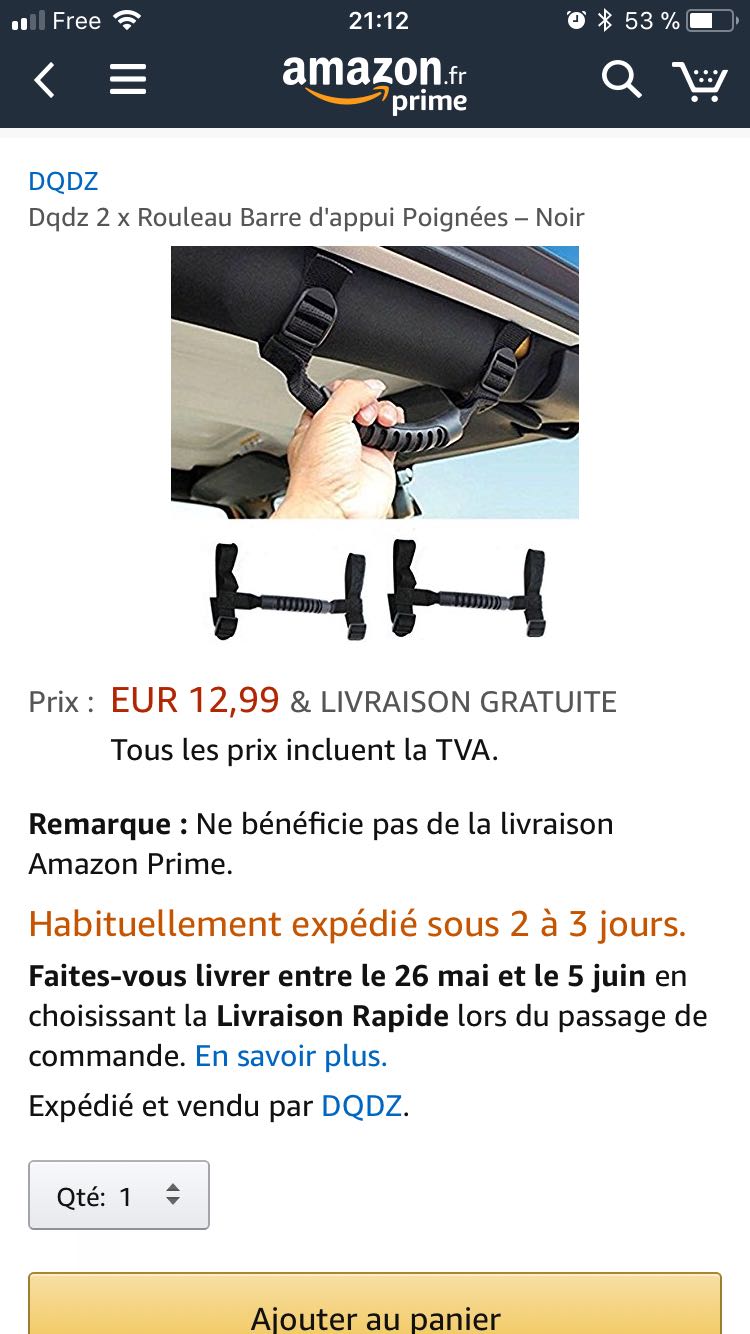Open the En savoir plus link
The width and height of the screenshot is (750, 1334).
tap(291, 1056)
